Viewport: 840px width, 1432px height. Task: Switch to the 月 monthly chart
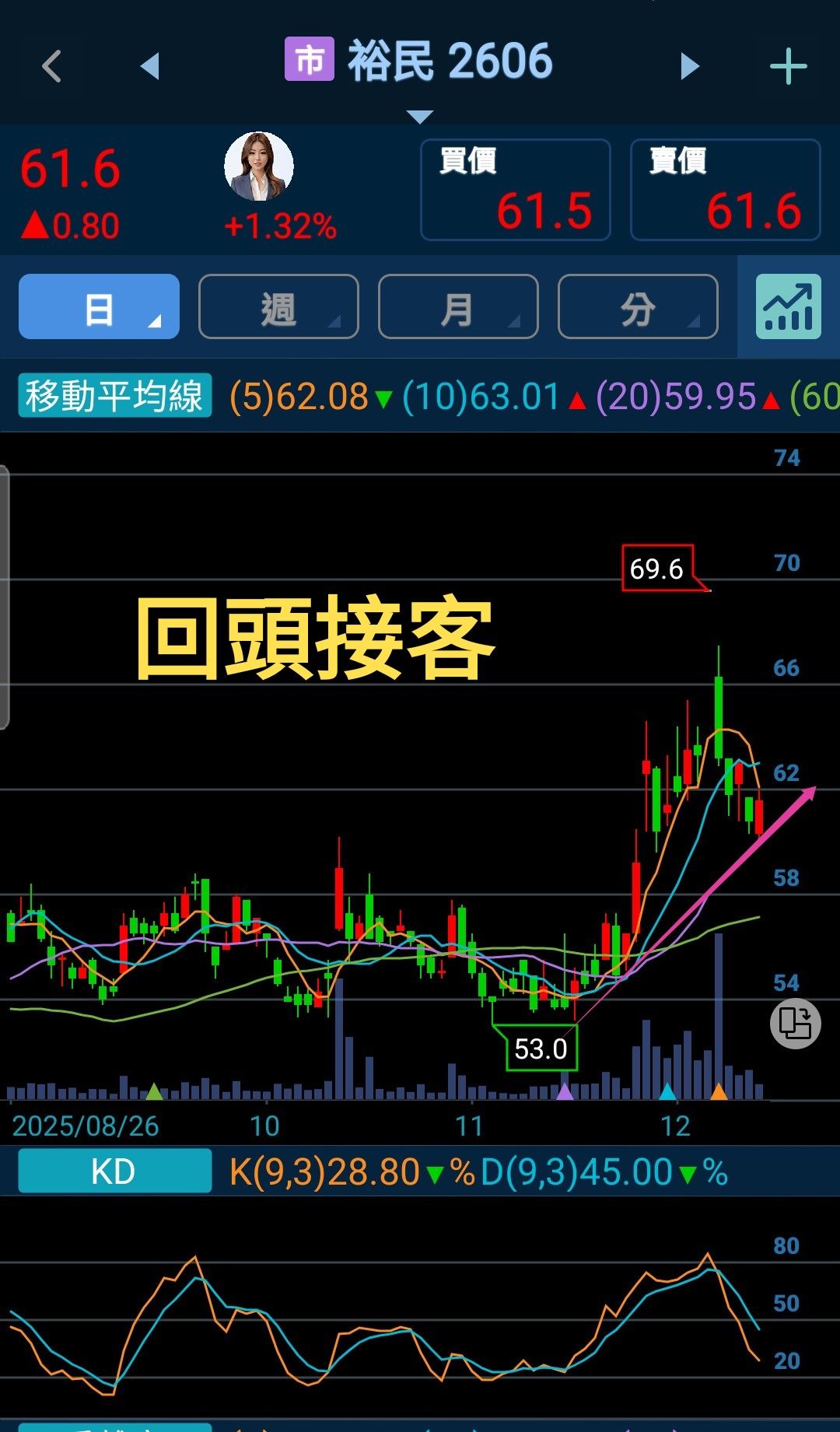tap(458, 306)
